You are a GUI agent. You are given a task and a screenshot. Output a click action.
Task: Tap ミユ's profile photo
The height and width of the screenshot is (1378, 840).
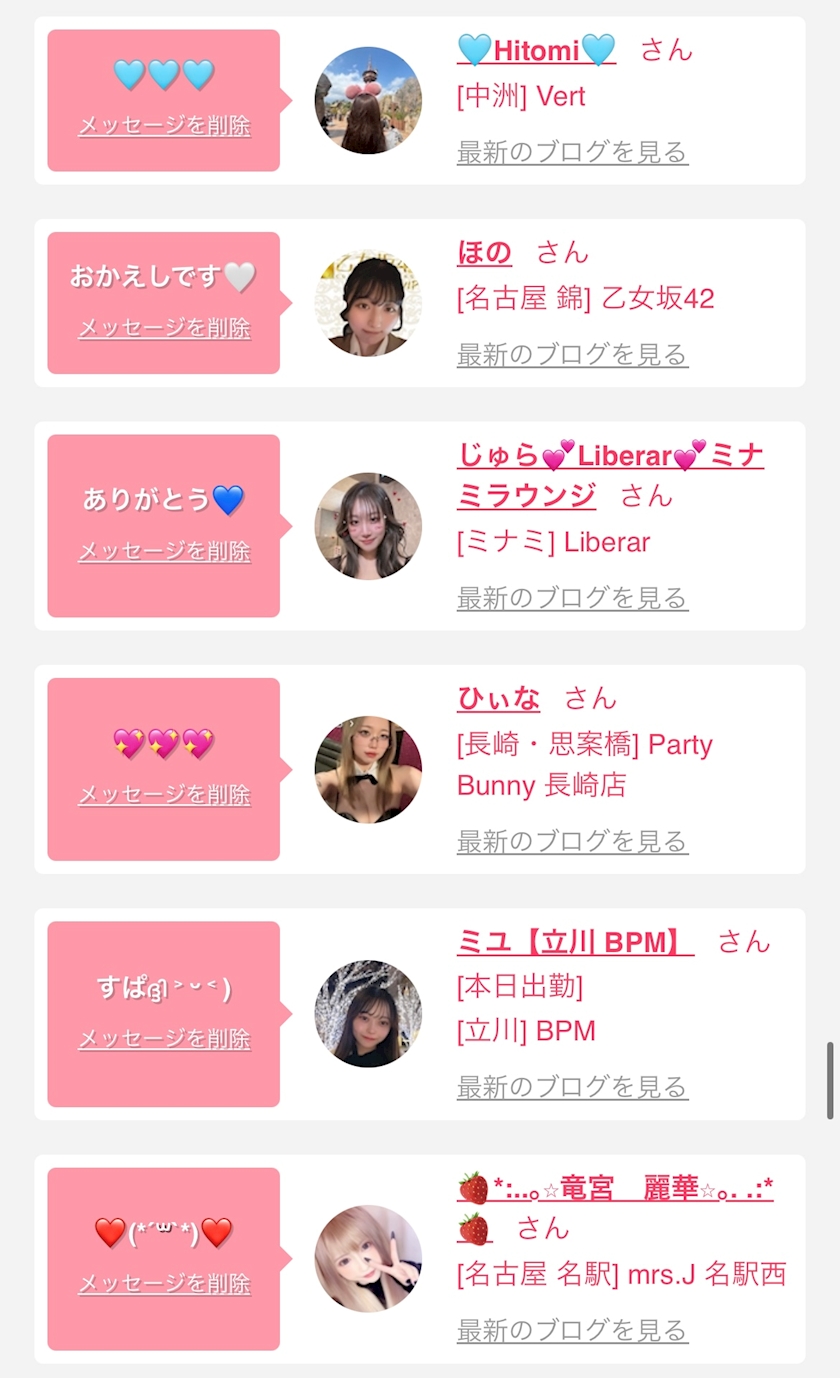click(368, 1014)
